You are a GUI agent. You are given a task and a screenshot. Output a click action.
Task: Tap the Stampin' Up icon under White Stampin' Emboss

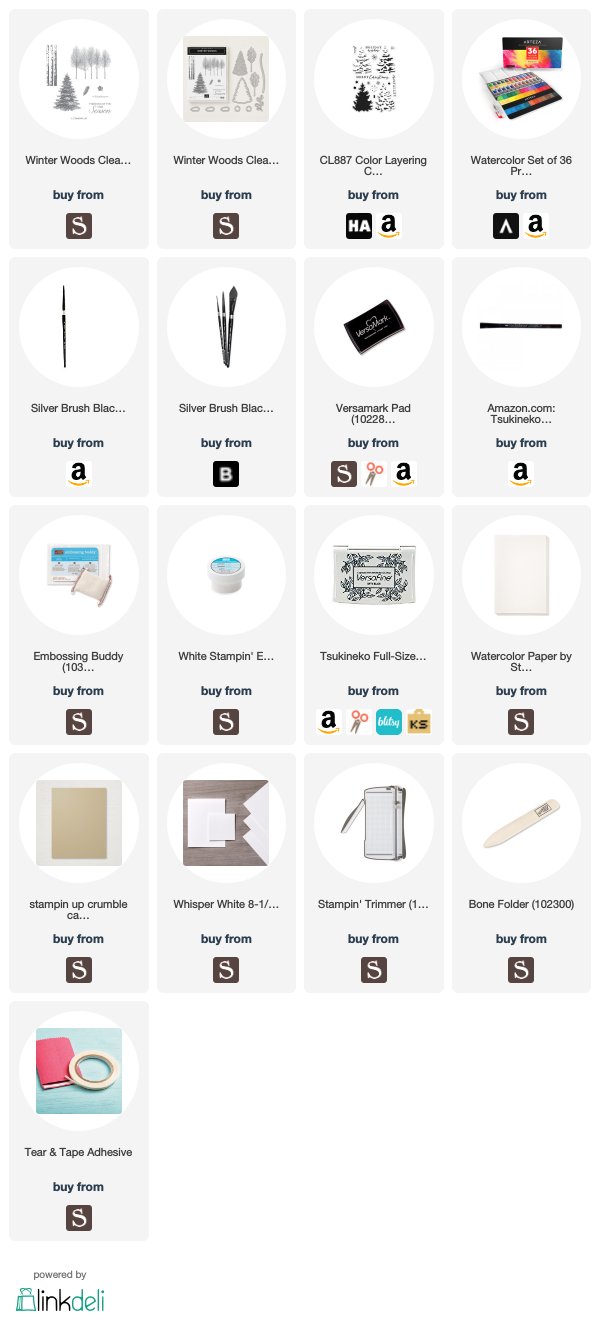(226, 723)
